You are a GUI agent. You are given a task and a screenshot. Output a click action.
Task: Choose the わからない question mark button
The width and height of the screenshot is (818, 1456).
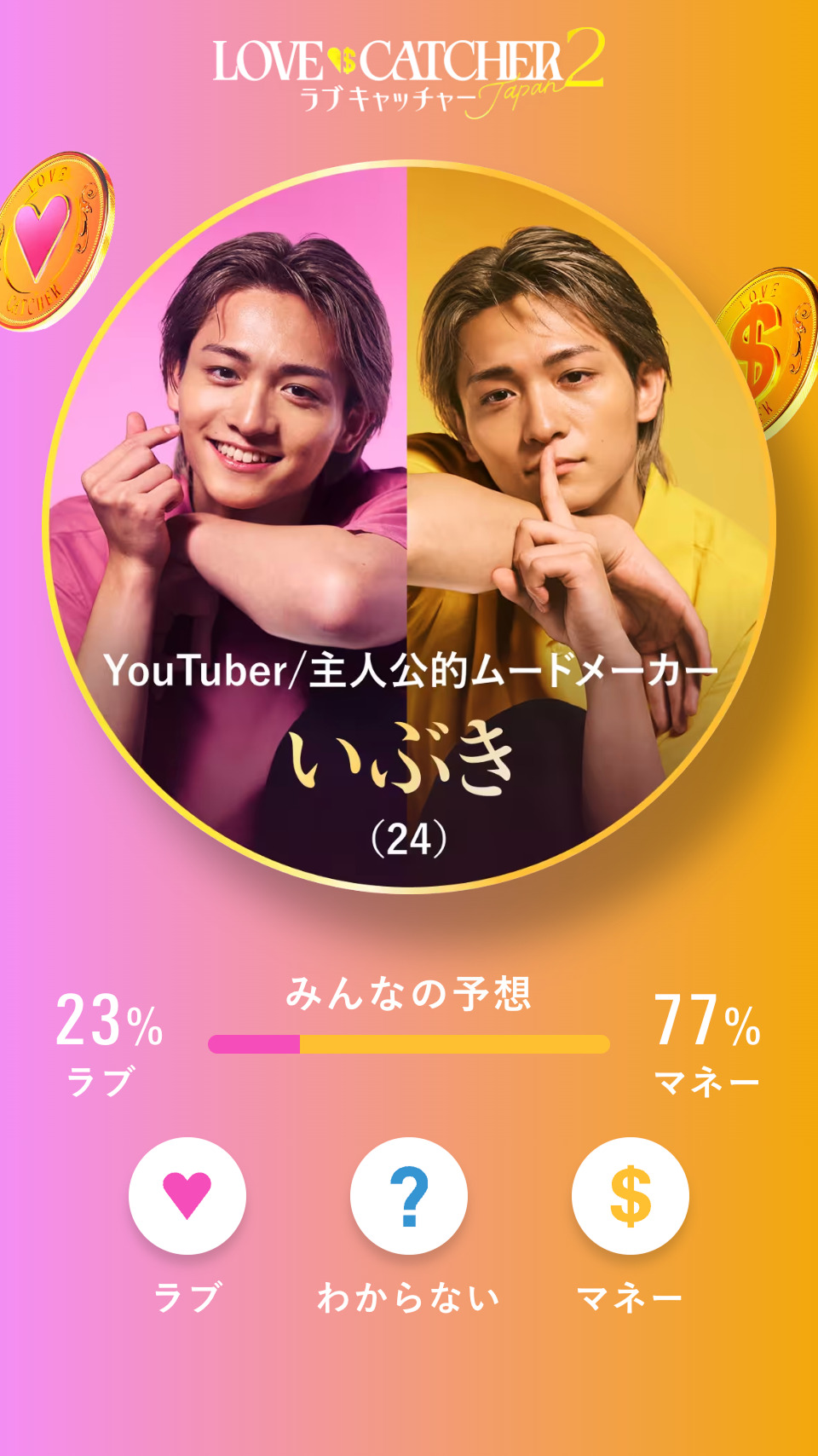pyautogui.click(x=409, y=1195)
